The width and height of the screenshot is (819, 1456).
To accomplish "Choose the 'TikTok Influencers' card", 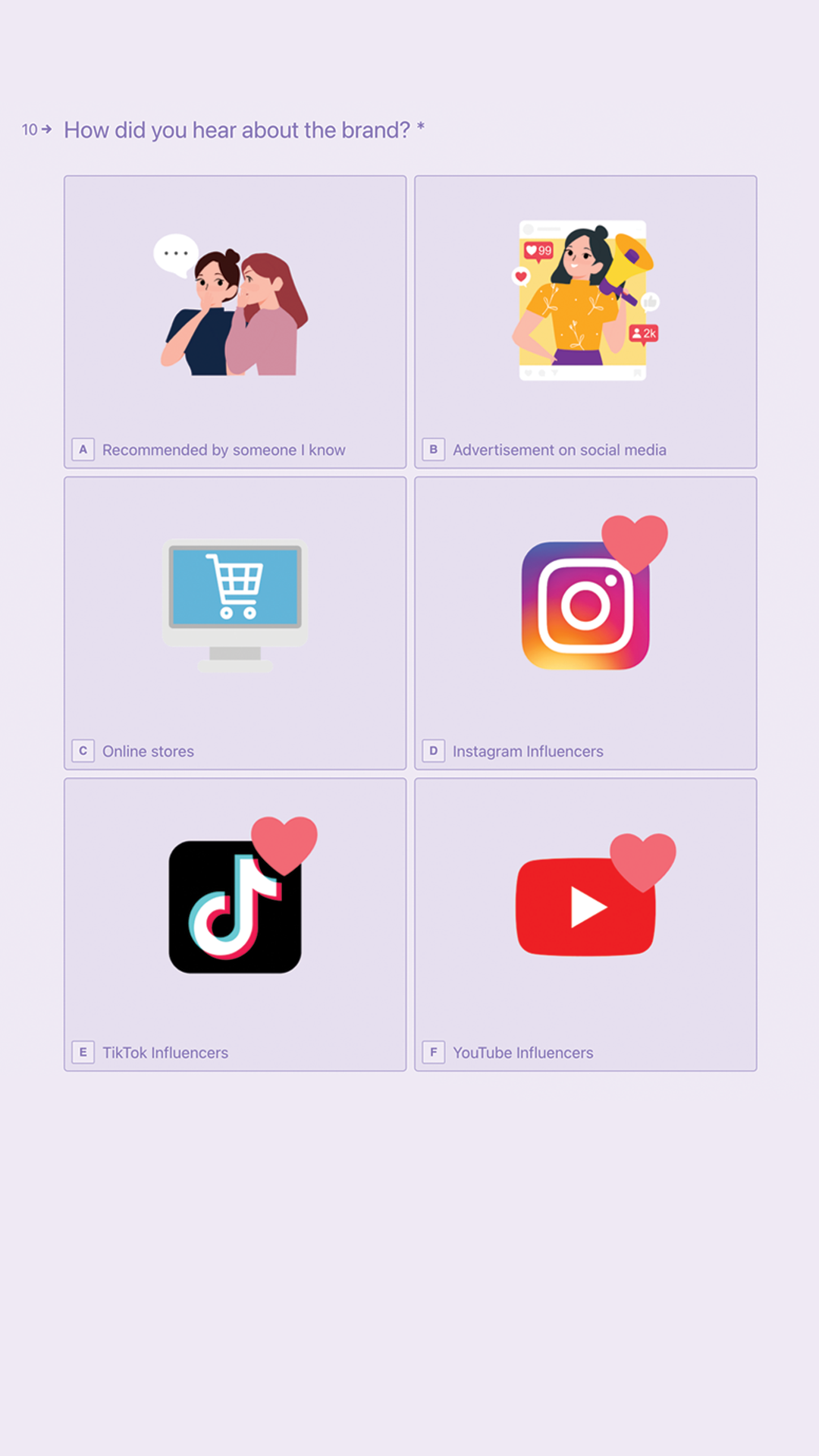I will (235, 924).
